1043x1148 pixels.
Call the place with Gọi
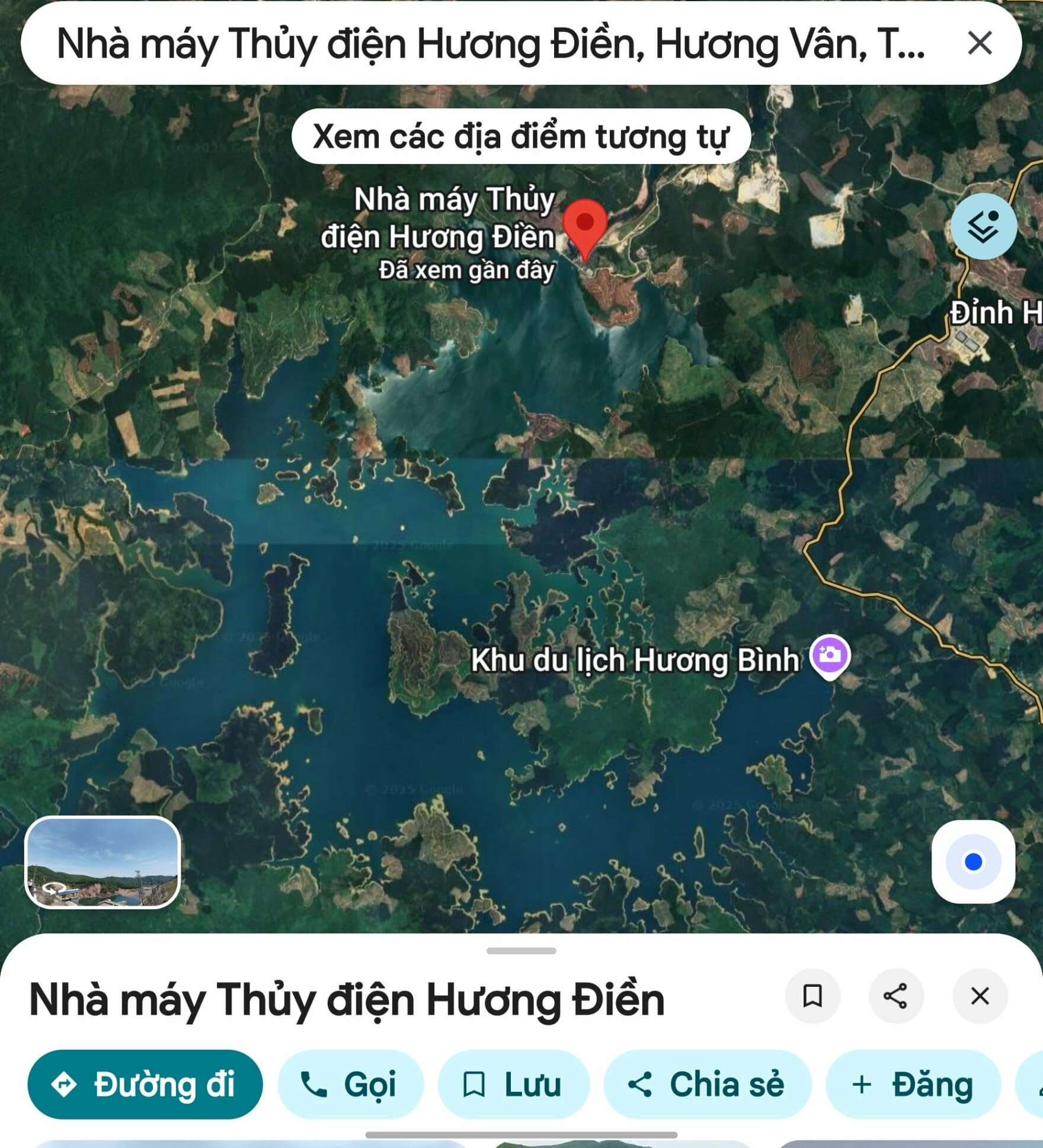(x=350, y=1085)
